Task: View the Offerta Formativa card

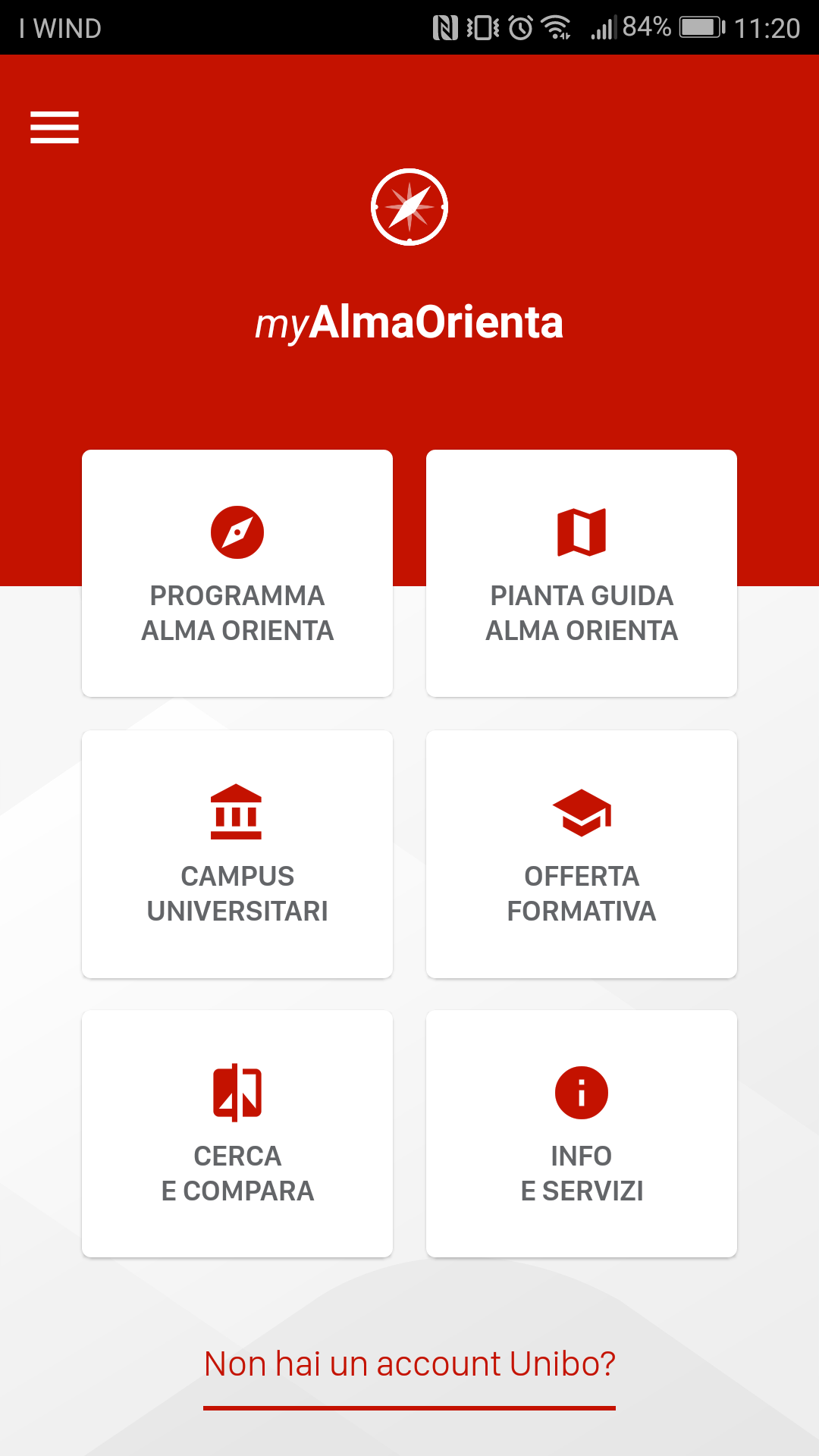Action: pyautogui.click(x=582, y=854)
